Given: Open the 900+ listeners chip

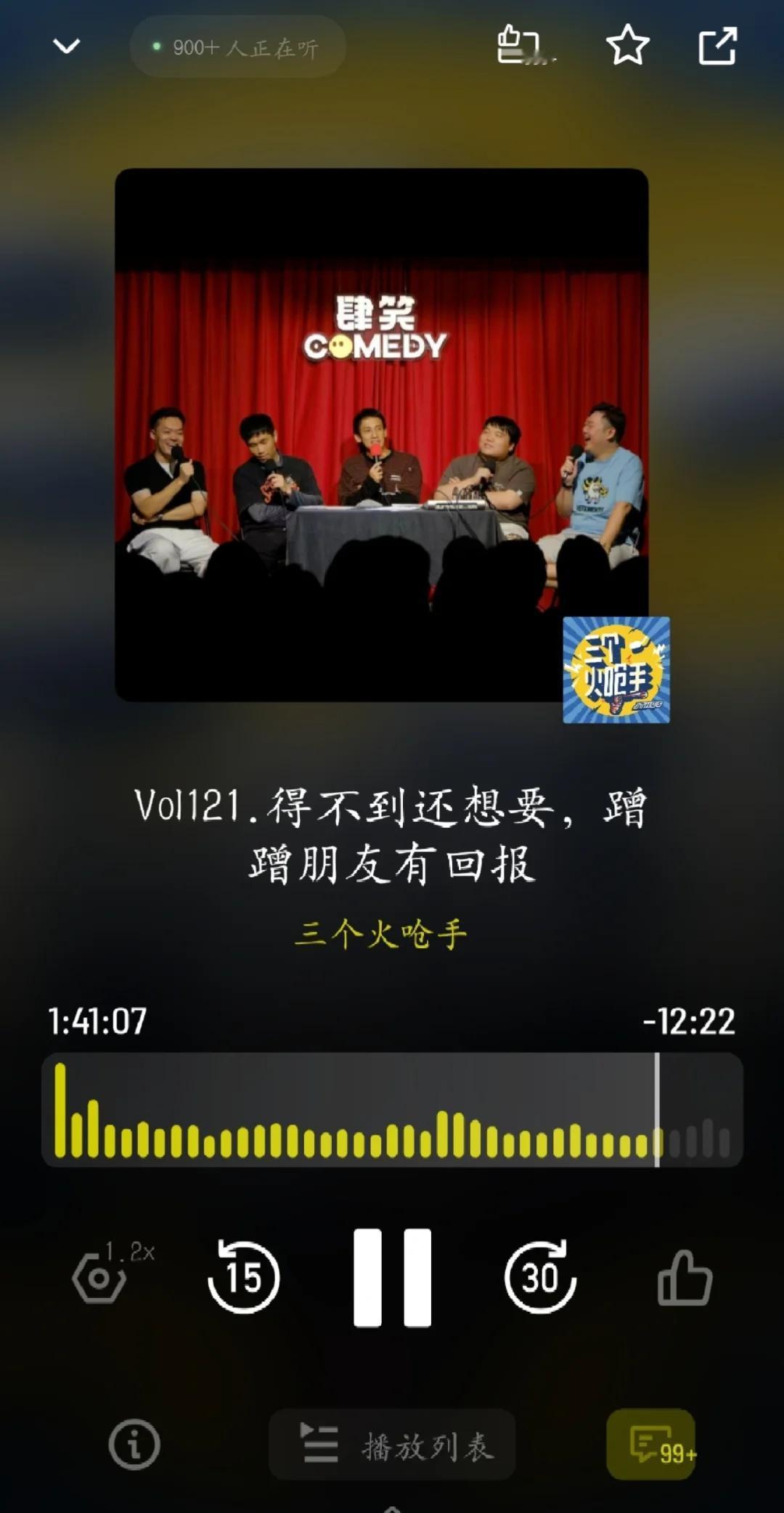Looking at the screenshot, I should pos(237,47).
